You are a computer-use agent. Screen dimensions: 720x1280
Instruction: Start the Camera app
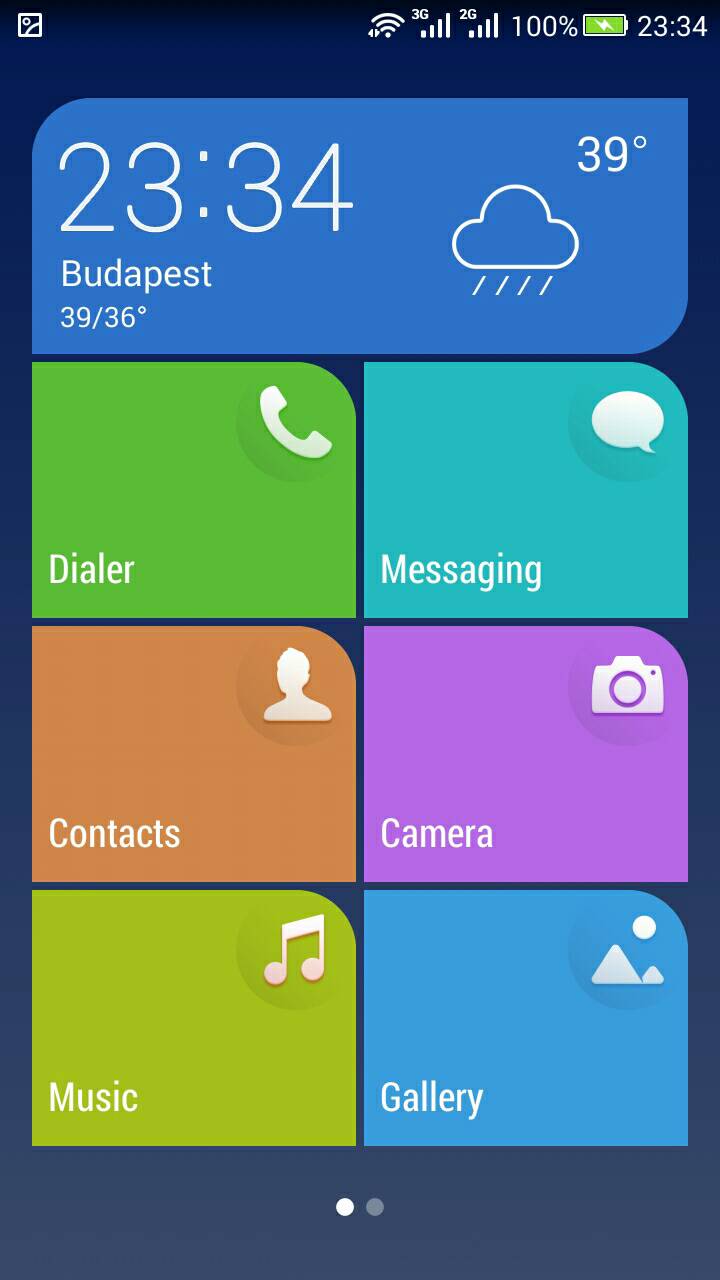[x=525, y=754]
